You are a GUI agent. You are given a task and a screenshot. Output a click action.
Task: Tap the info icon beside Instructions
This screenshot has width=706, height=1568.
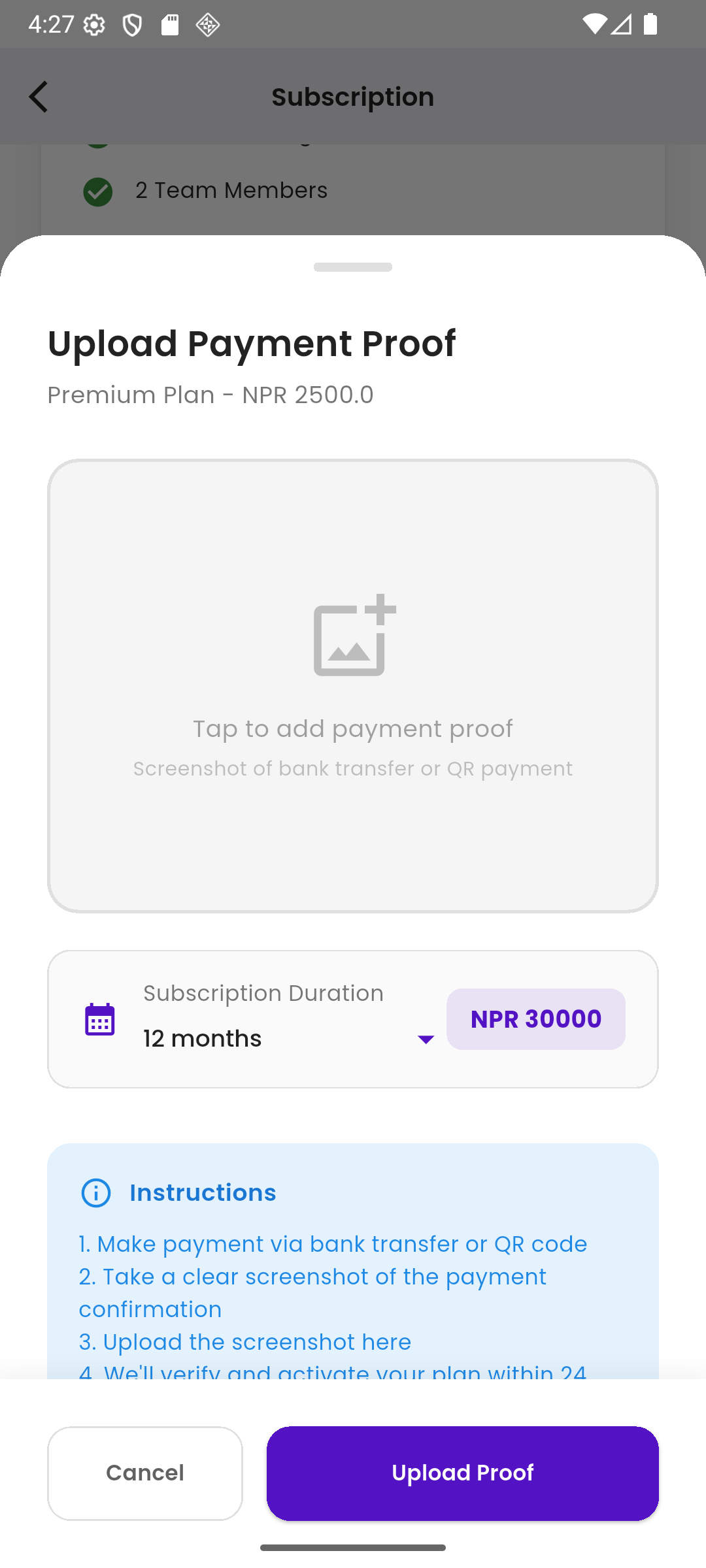pyautogui.click(x=95, y=1193)
